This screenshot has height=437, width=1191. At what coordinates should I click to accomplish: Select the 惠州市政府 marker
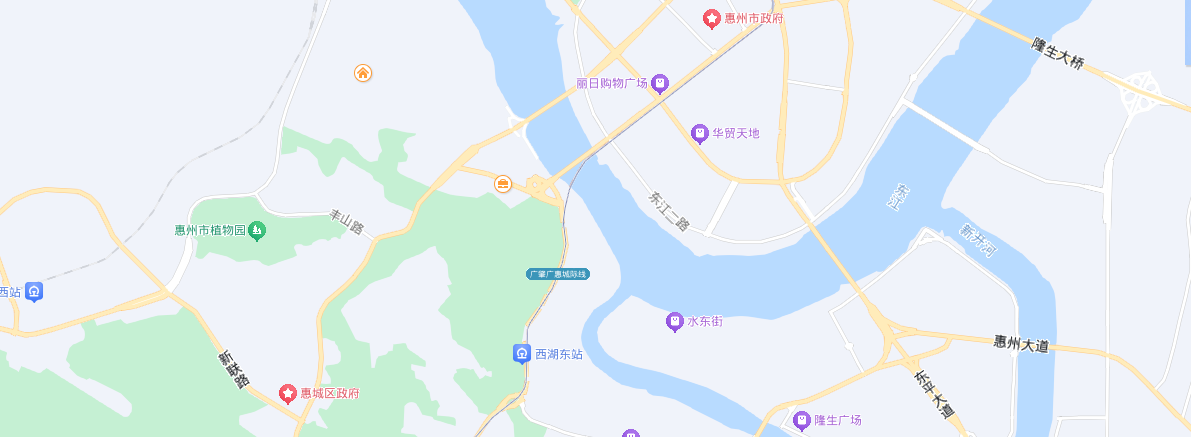coord(712,19)
